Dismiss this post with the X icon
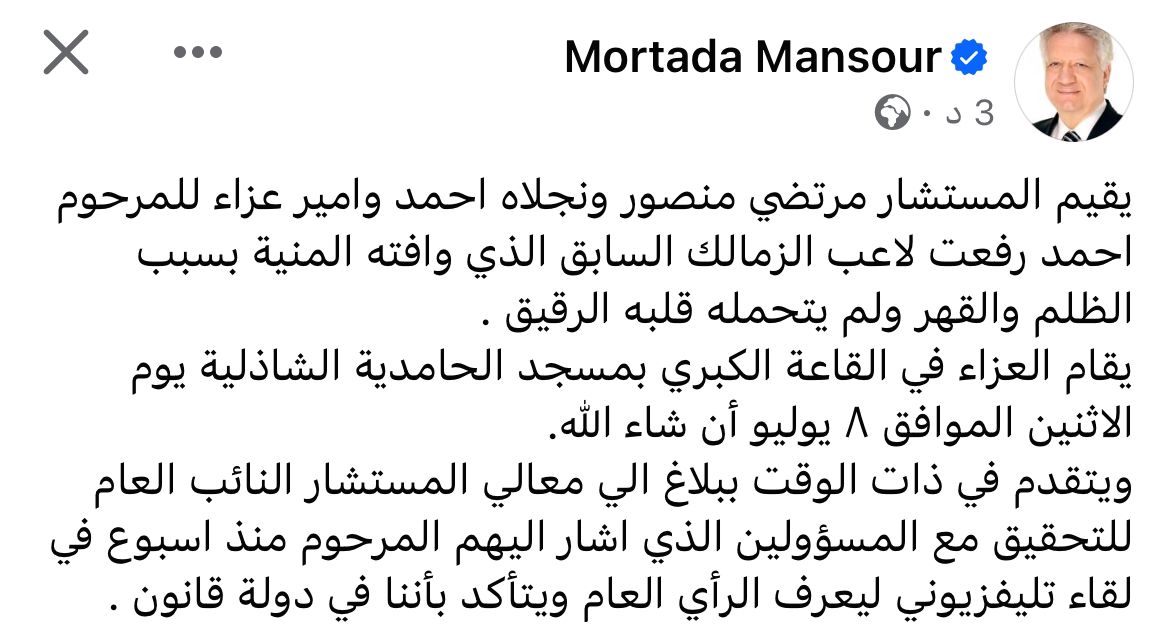 67,53
